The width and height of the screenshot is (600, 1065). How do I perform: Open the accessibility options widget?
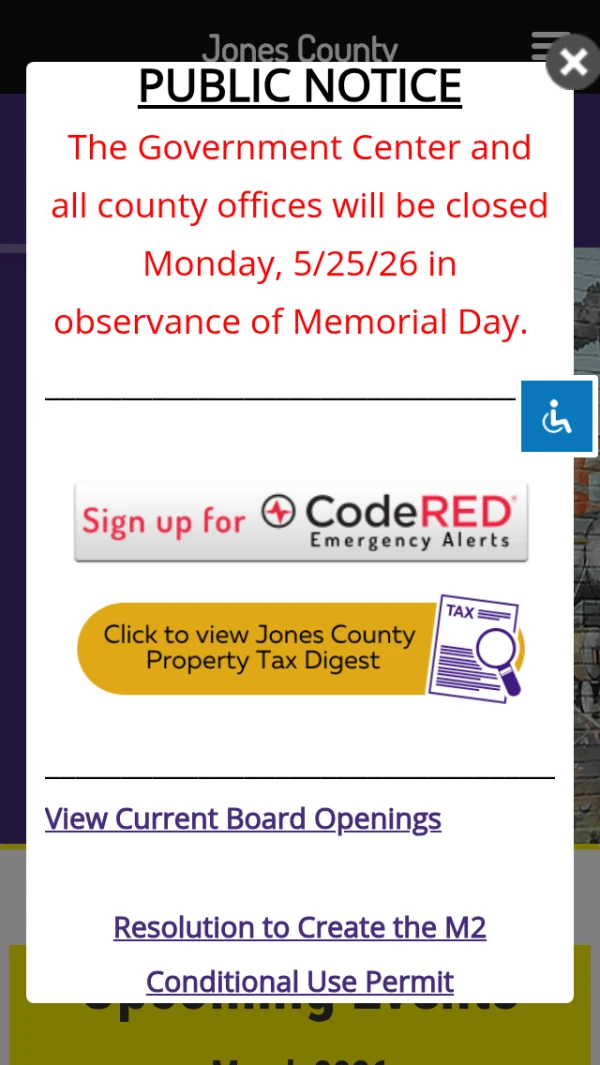pyautogui.click(x=557, y=416)
